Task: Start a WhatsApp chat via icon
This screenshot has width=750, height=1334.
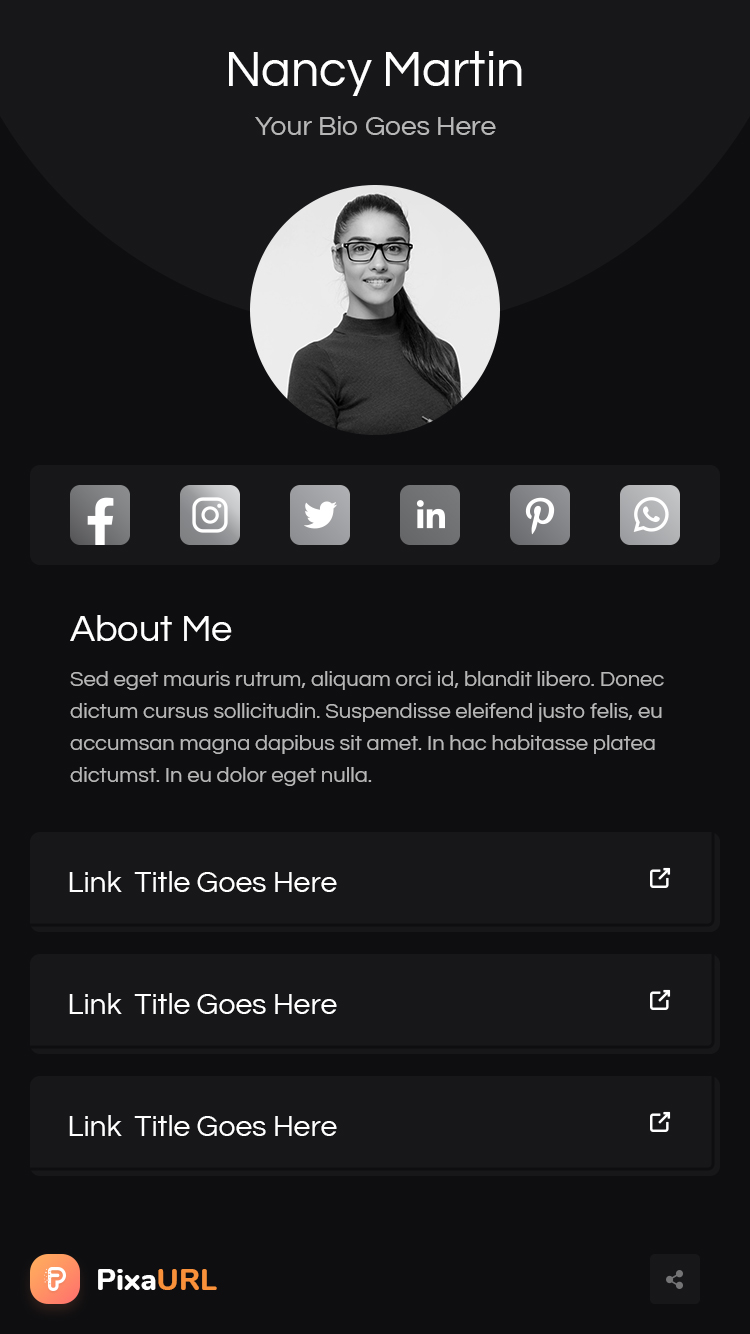Action: tap(650, 515)
